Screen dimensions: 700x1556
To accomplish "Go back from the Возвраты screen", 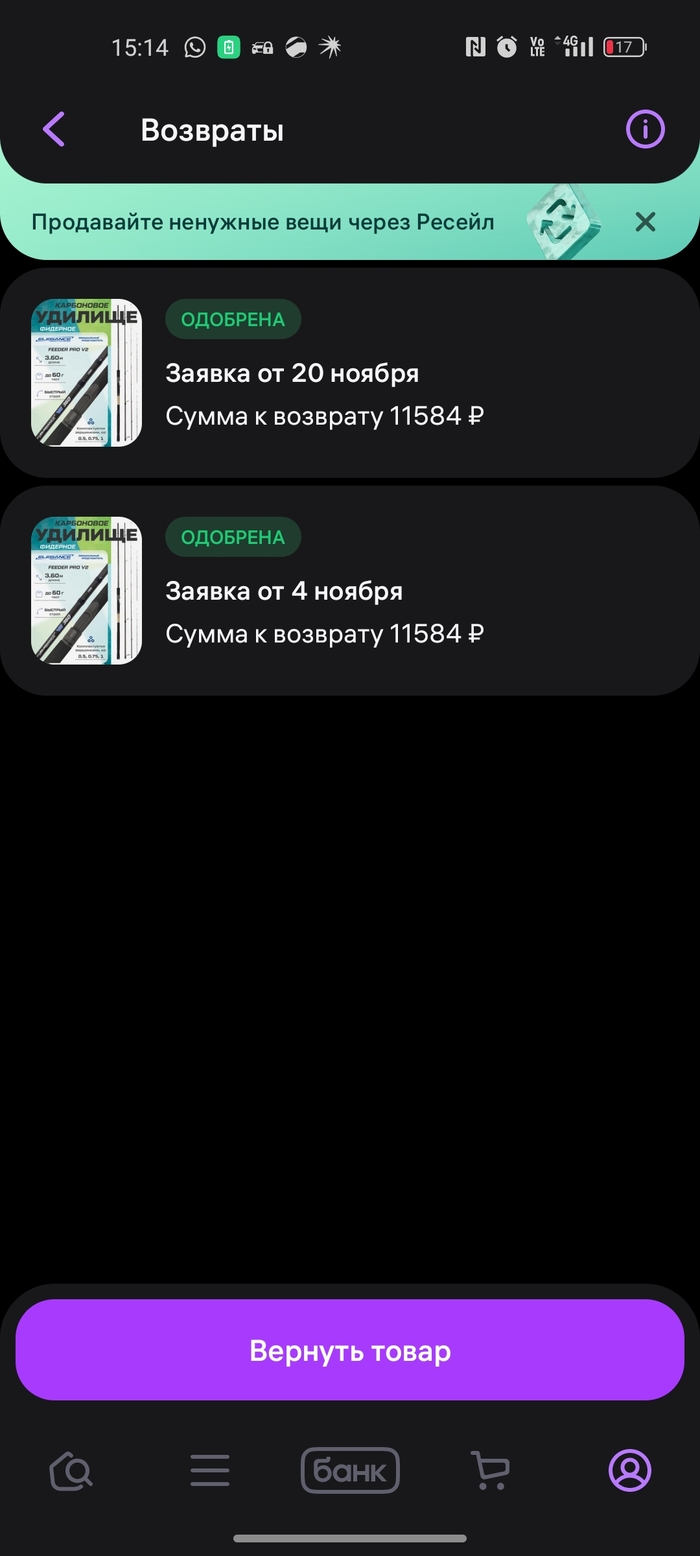I will (x=54, y=130).
